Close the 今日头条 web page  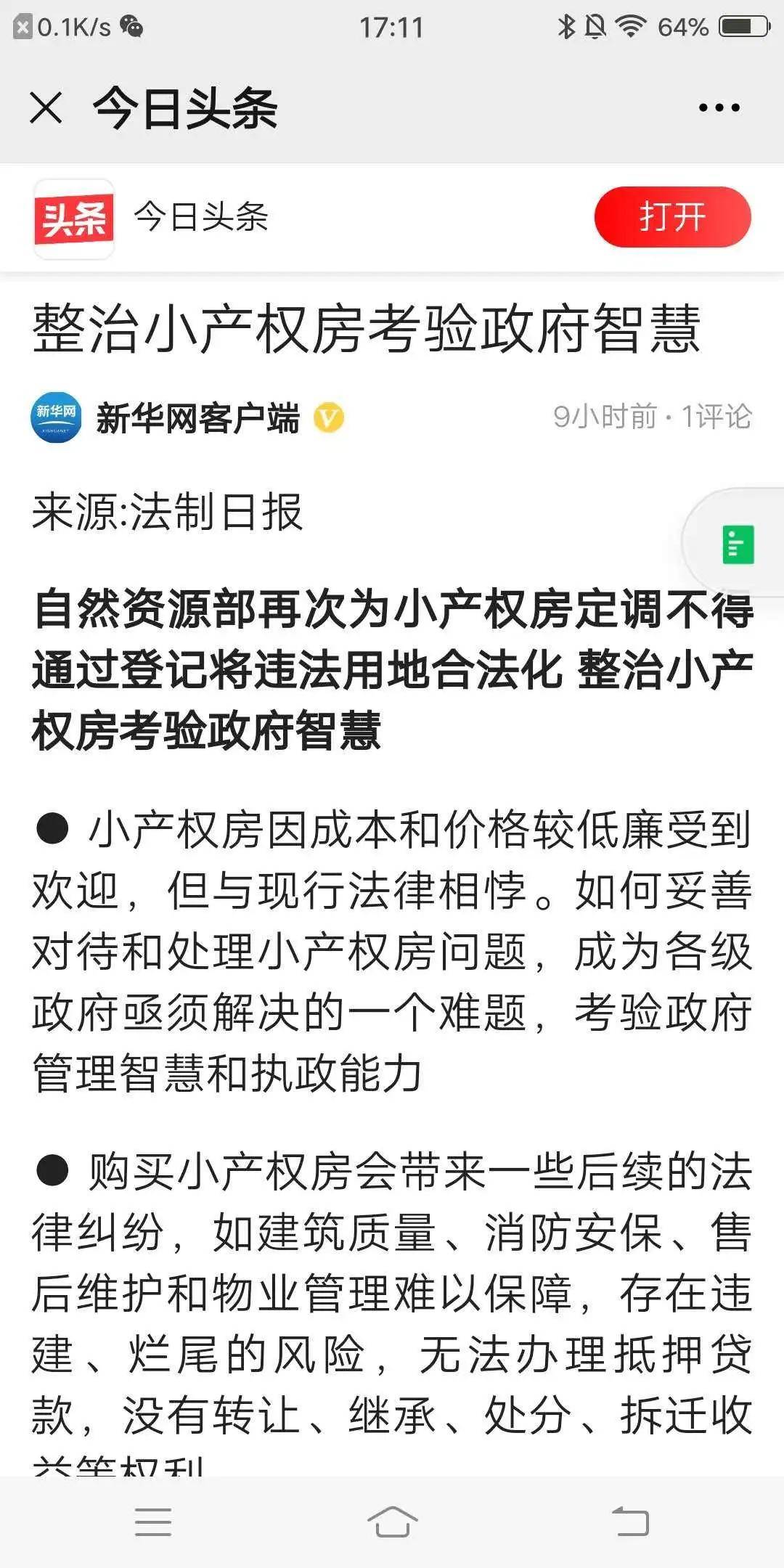click(46, 108)
